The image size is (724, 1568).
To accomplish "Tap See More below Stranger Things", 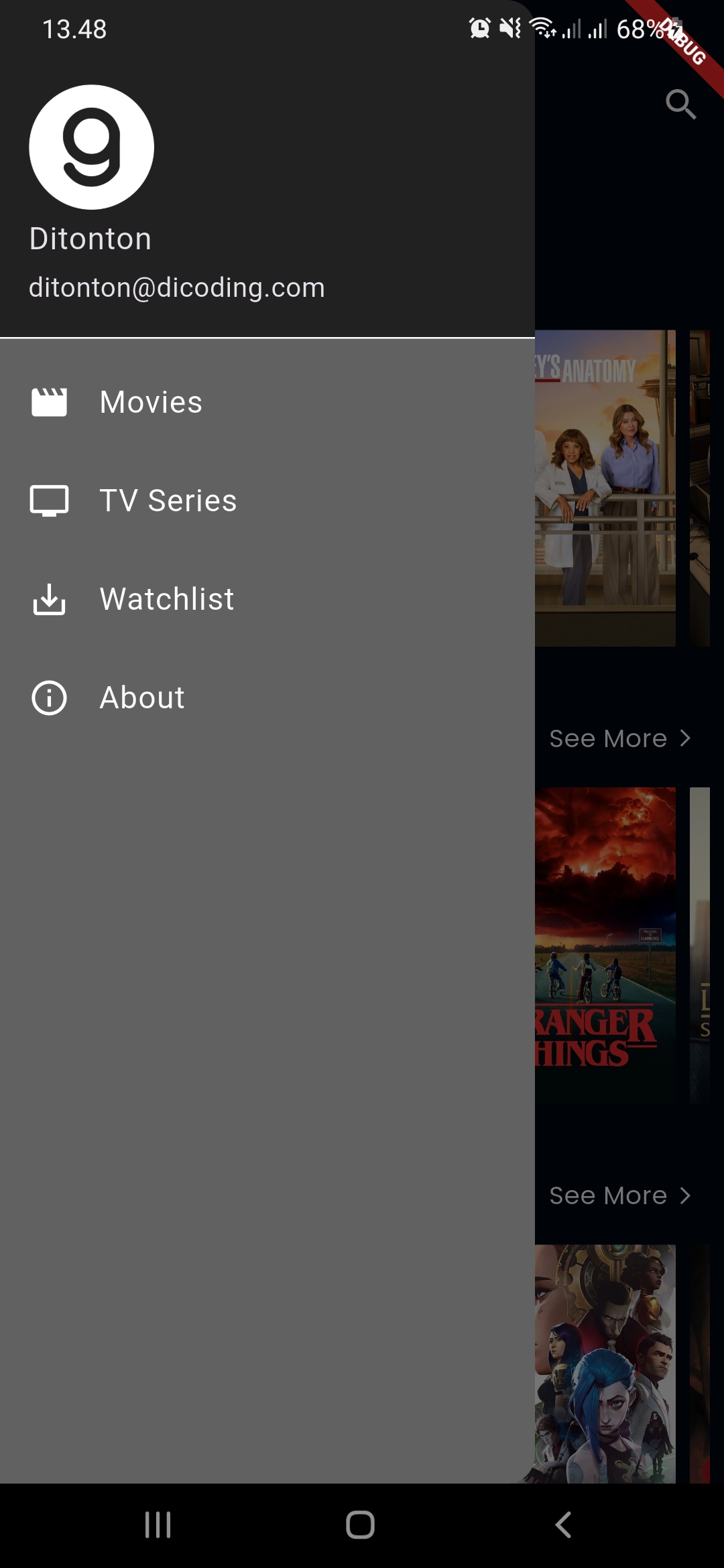I will coord(619,1195).
